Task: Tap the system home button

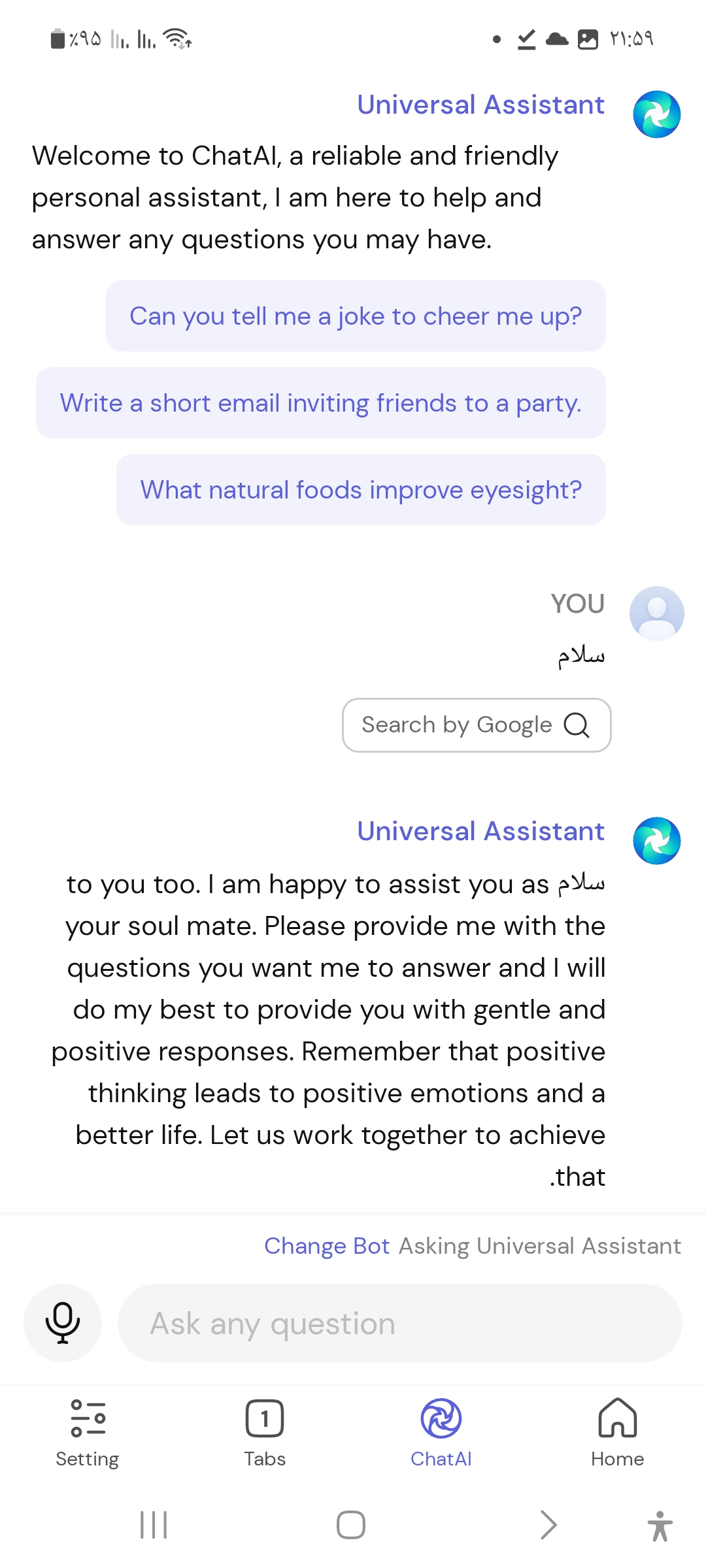Action: (x=351, y=1525)
